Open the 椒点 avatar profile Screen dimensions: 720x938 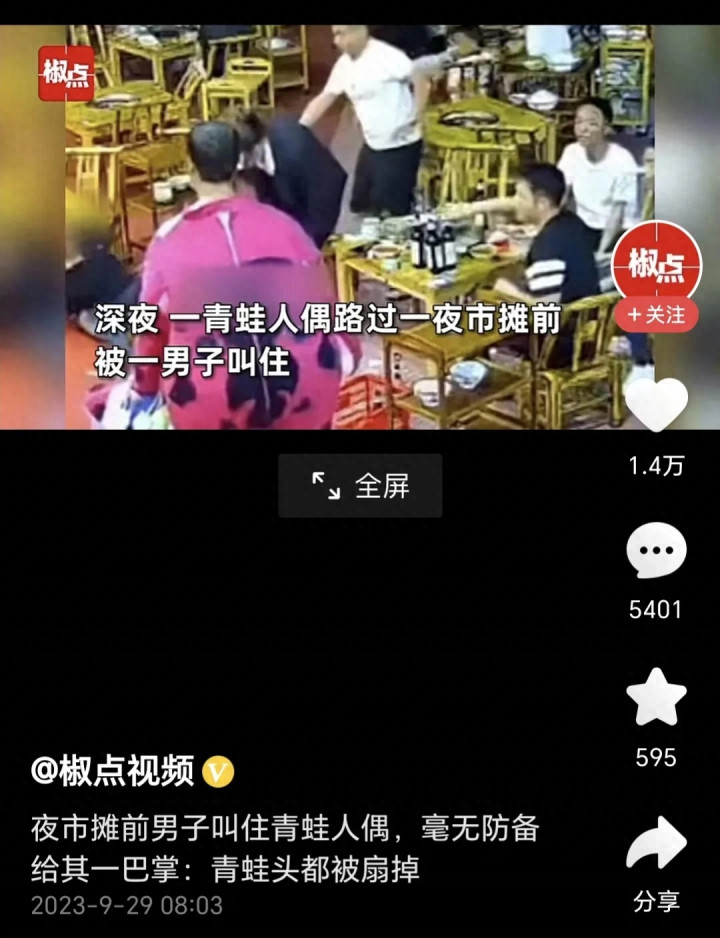pos(656,262)
